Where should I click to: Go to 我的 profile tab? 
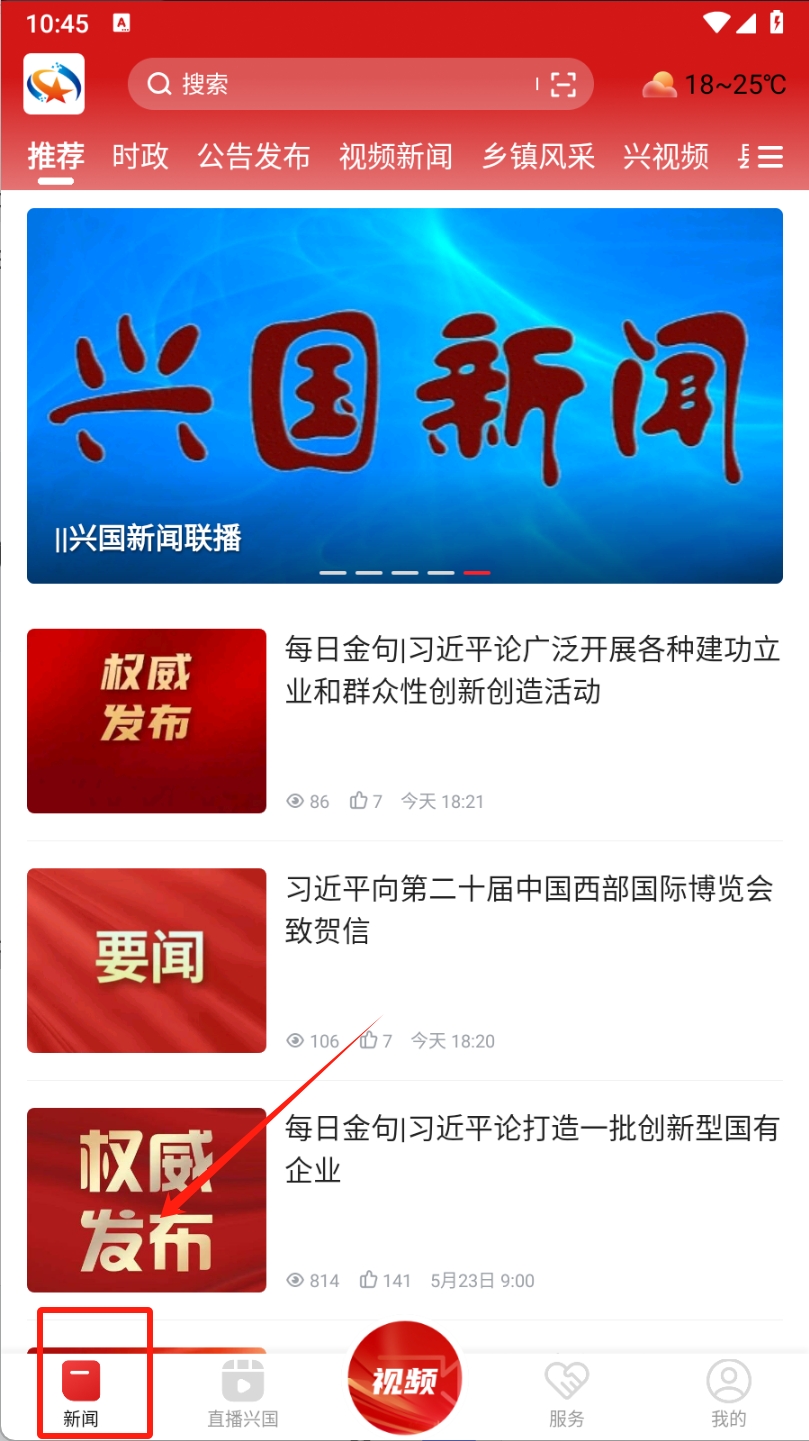pyautogui.click(x=728, y=1392)
